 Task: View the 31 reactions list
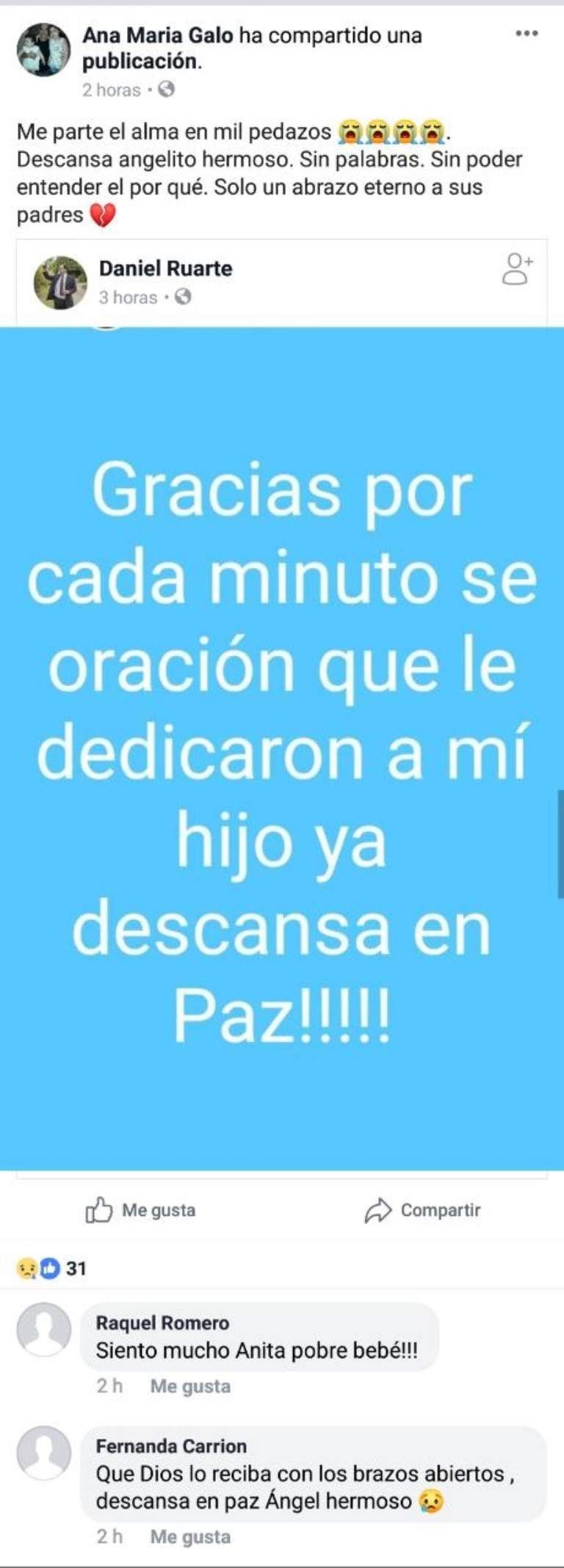click(51, 1268)
